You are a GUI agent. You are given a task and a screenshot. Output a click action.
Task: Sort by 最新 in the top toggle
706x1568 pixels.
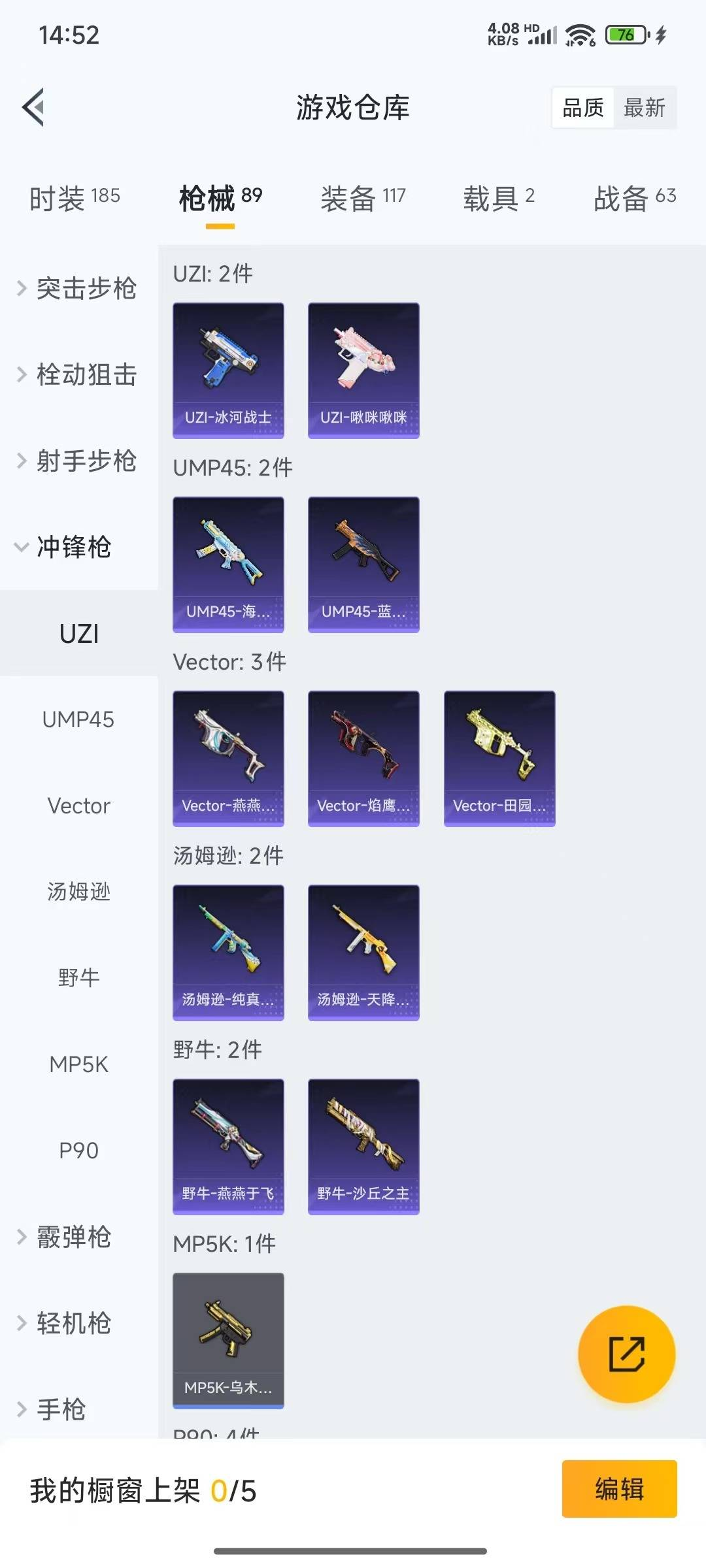pos(644,108)
